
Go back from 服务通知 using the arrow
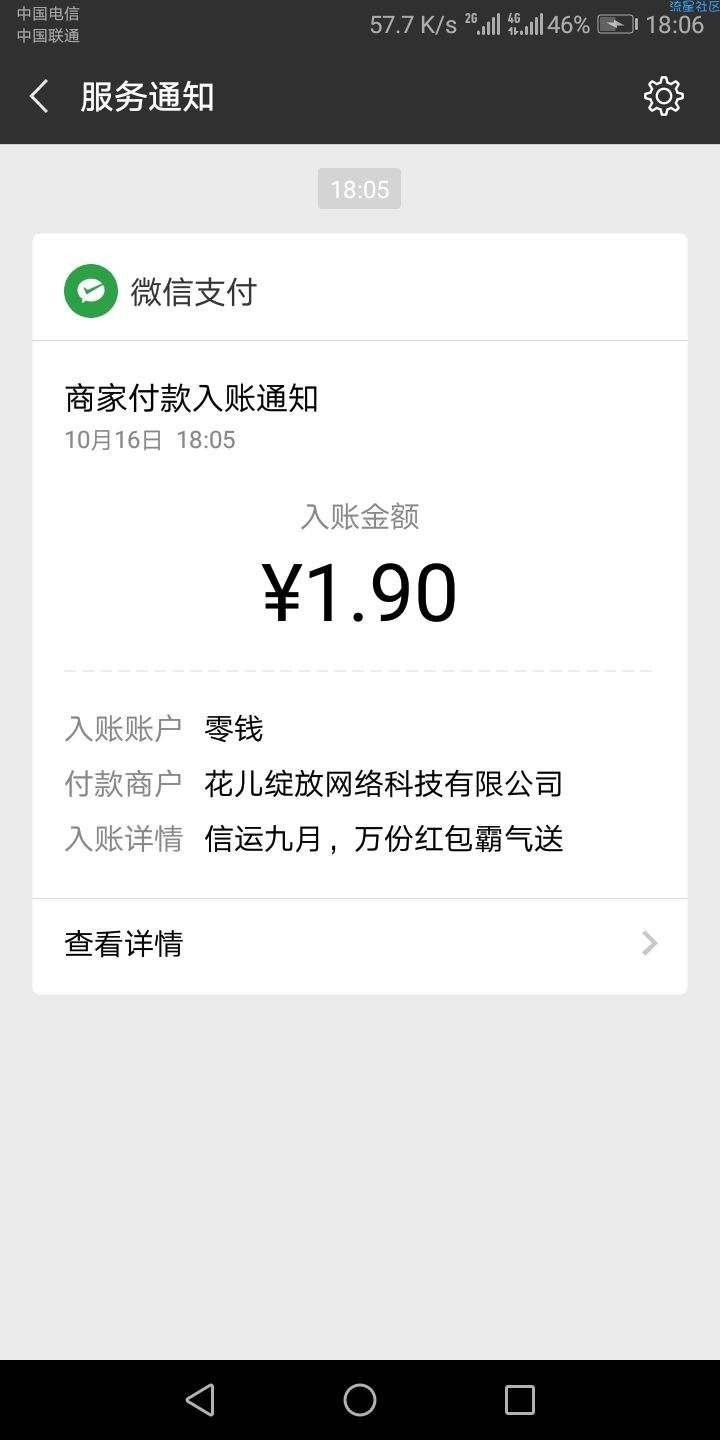pyautogui.click(x=39, y=97)
